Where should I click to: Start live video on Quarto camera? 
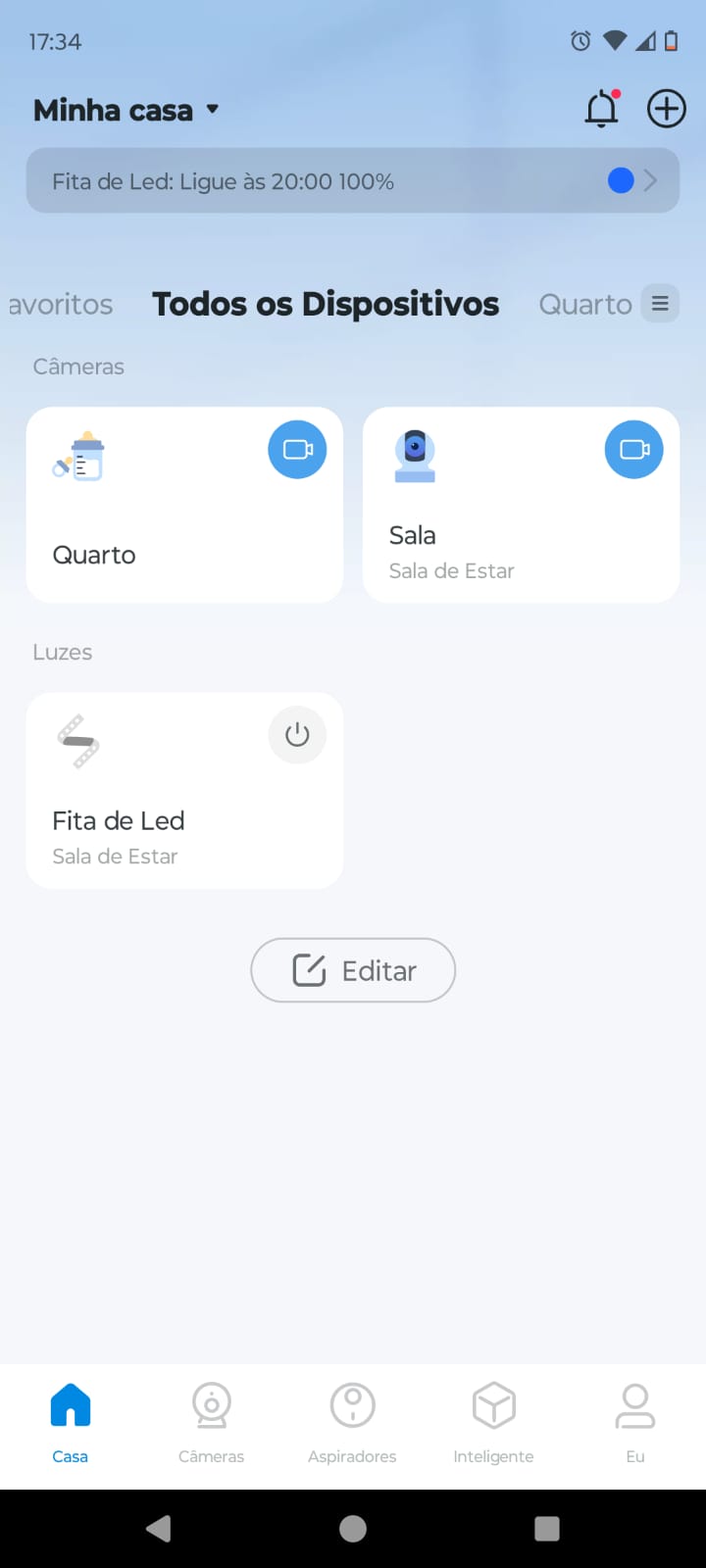(297, 450)
